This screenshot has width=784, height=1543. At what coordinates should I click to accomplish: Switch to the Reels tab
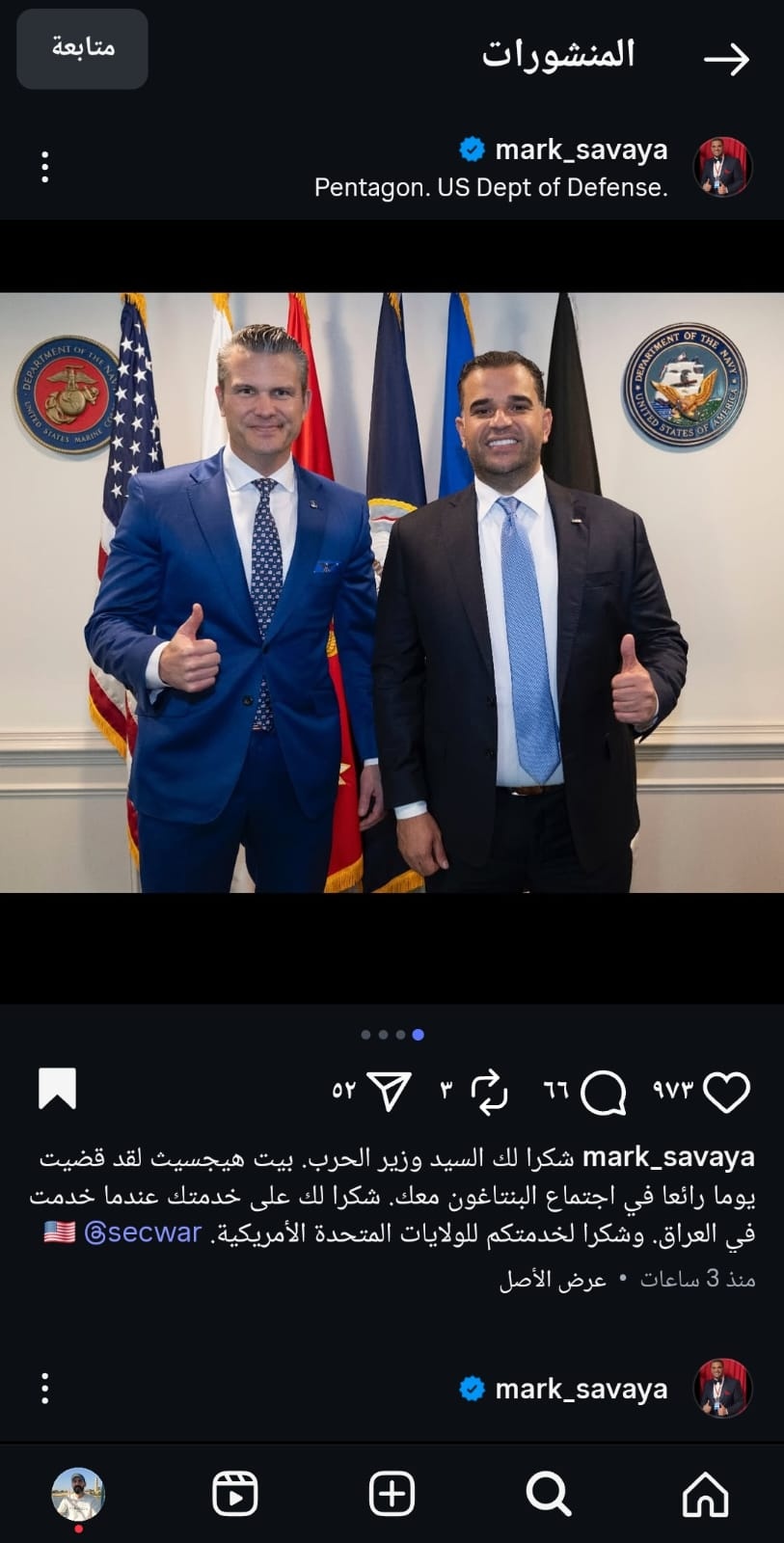(234, 1494)
